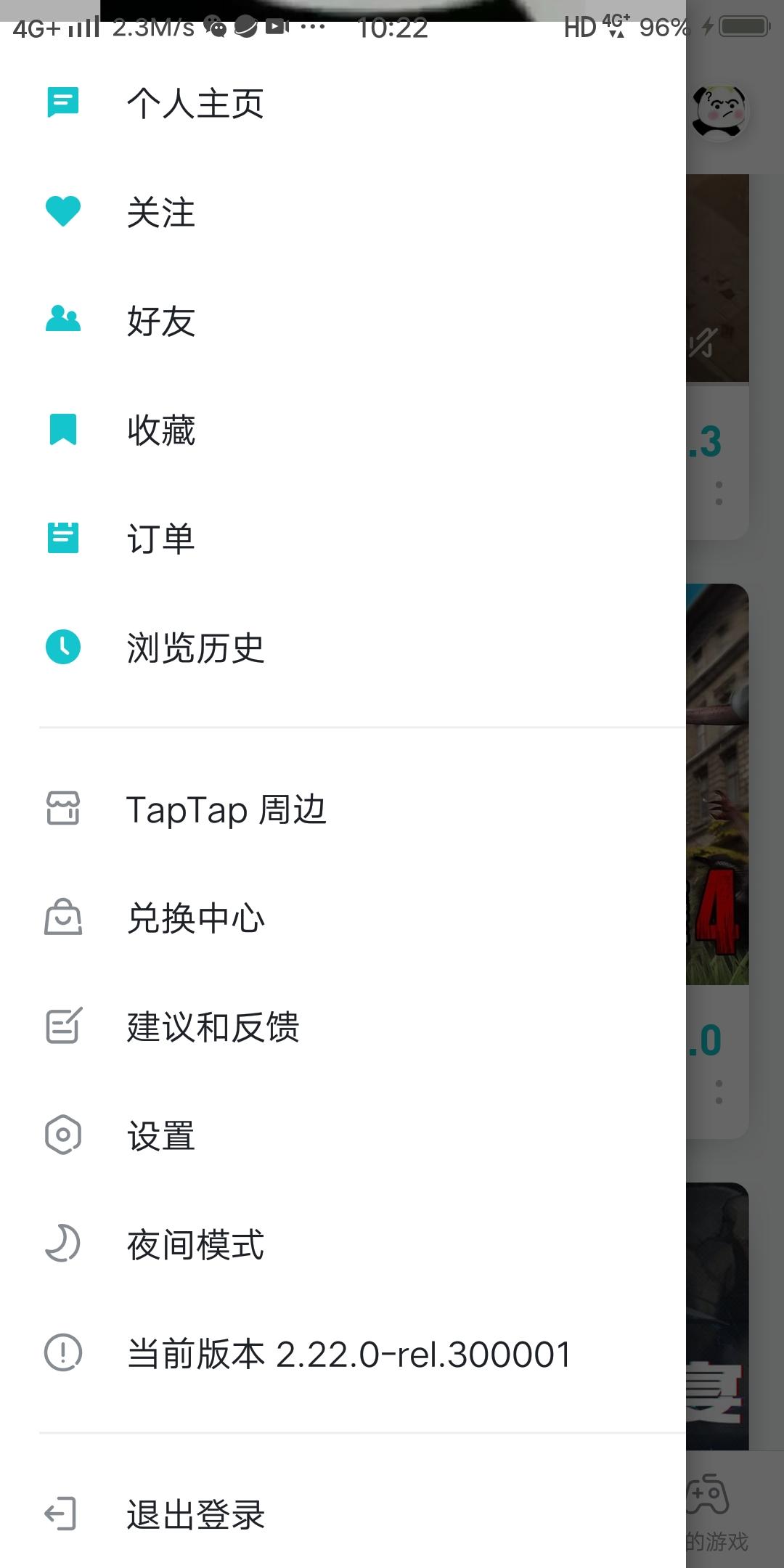Open 个人主页 profile page
The height and width of the screenshot is (1568, 784).
[195, 103]
